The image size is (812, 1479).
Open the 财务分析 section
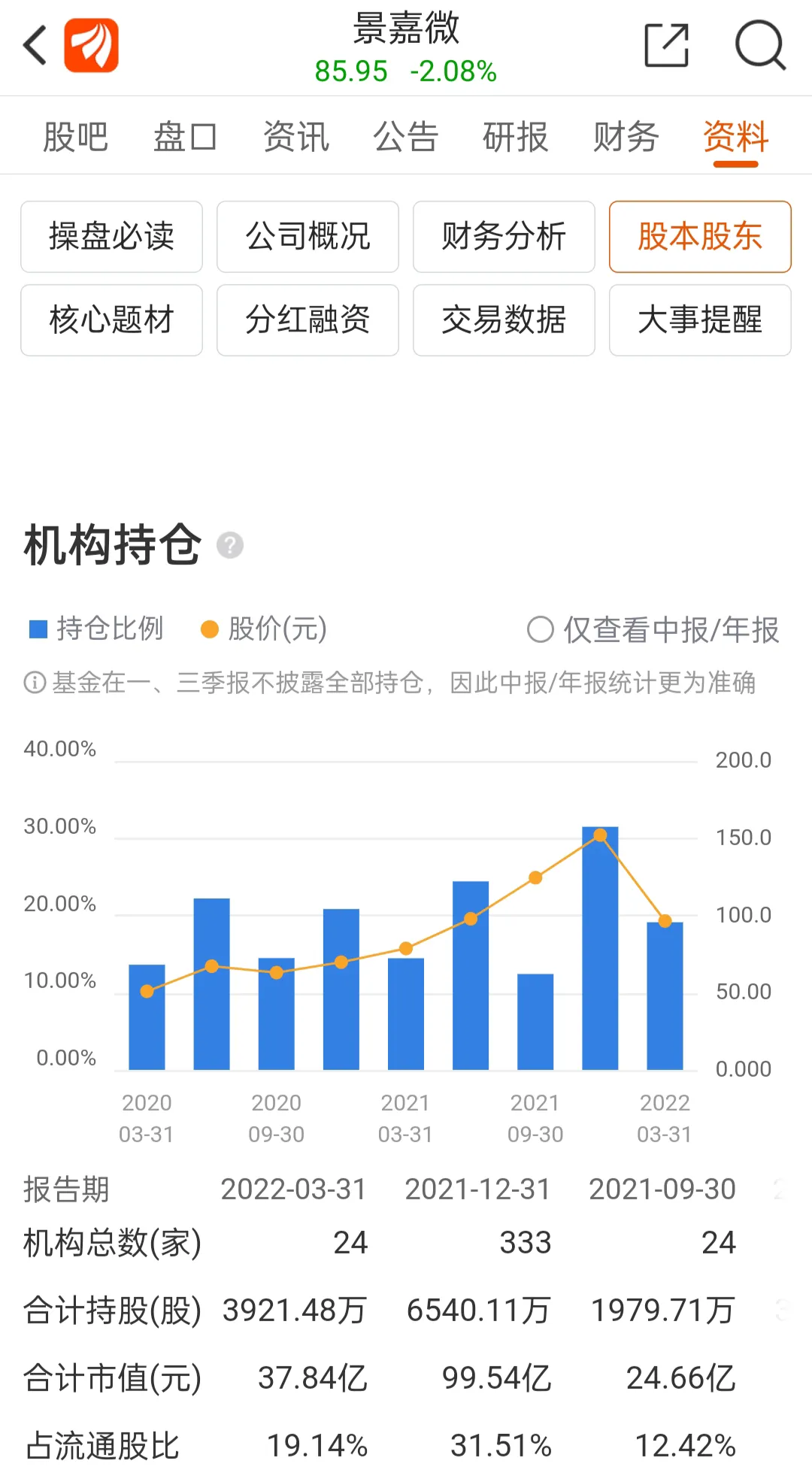tap(504, 237)
